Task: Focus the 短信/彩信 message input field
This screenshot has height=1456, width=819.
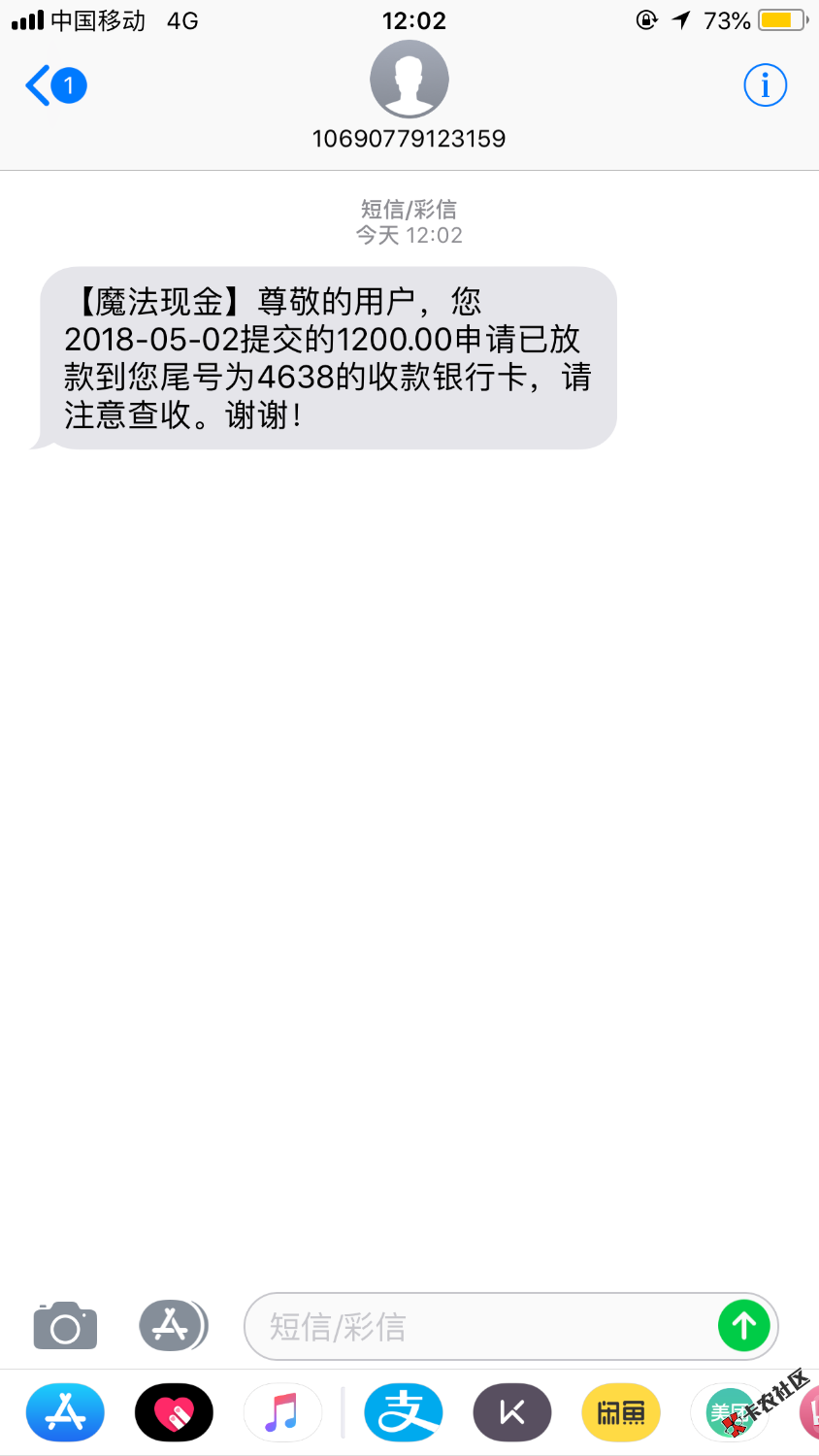Action: (479, 1326)
